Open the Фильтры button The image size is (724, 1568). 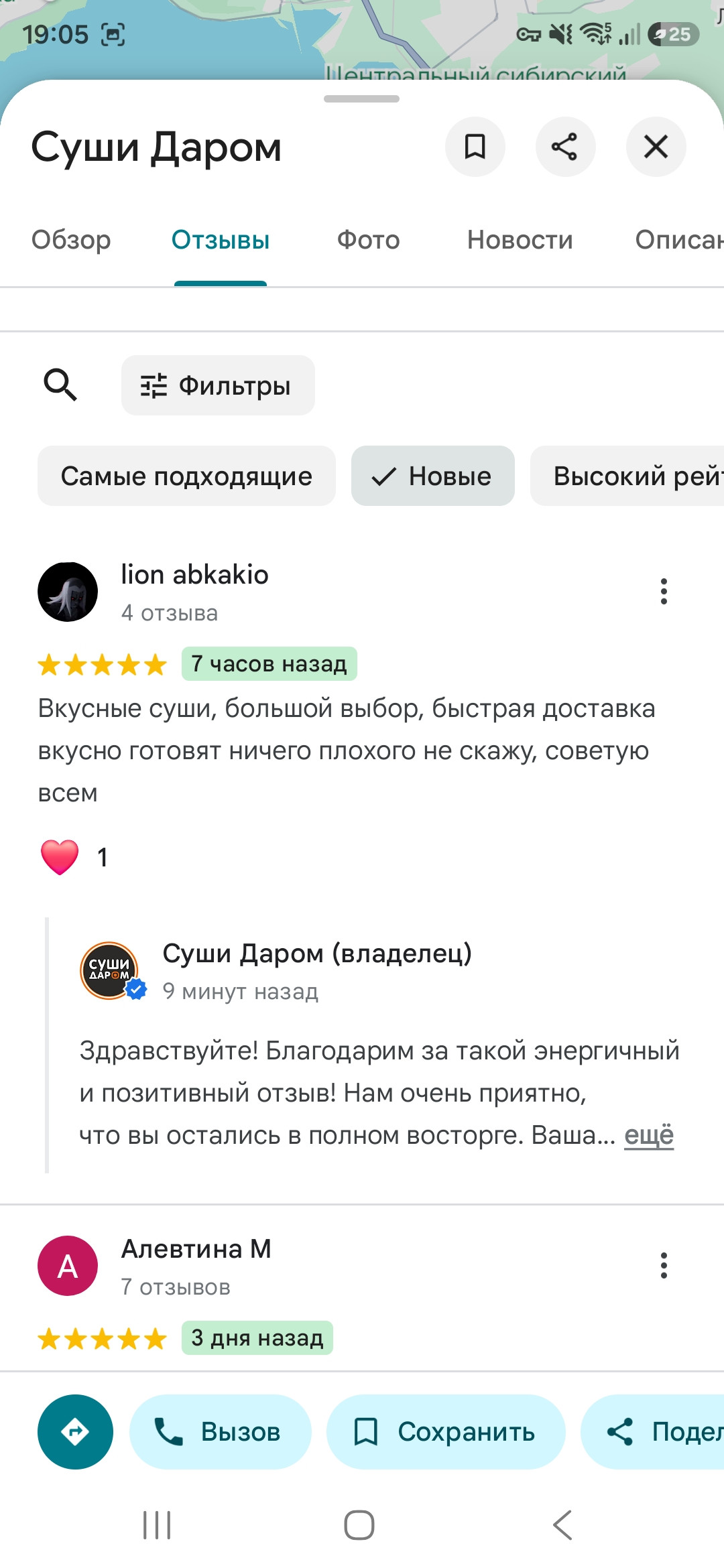218,385
